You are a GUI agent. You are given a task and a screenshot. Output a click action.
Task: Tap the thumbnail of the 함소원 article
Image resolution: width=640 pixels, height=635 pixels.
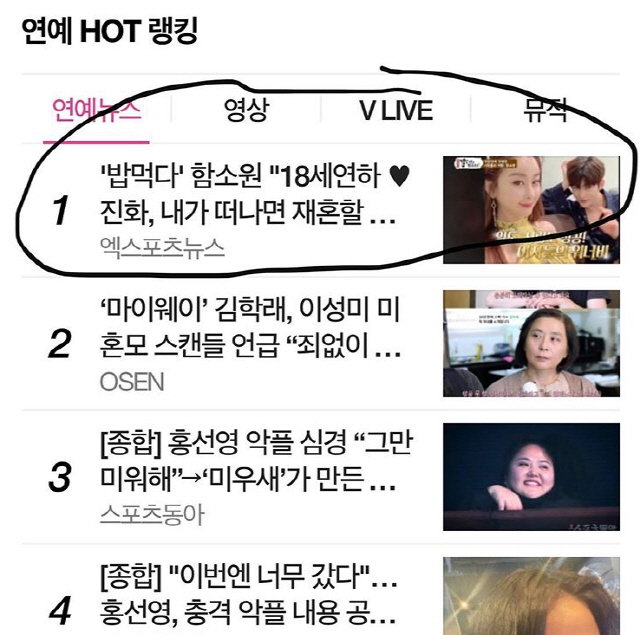pos(531,210)
